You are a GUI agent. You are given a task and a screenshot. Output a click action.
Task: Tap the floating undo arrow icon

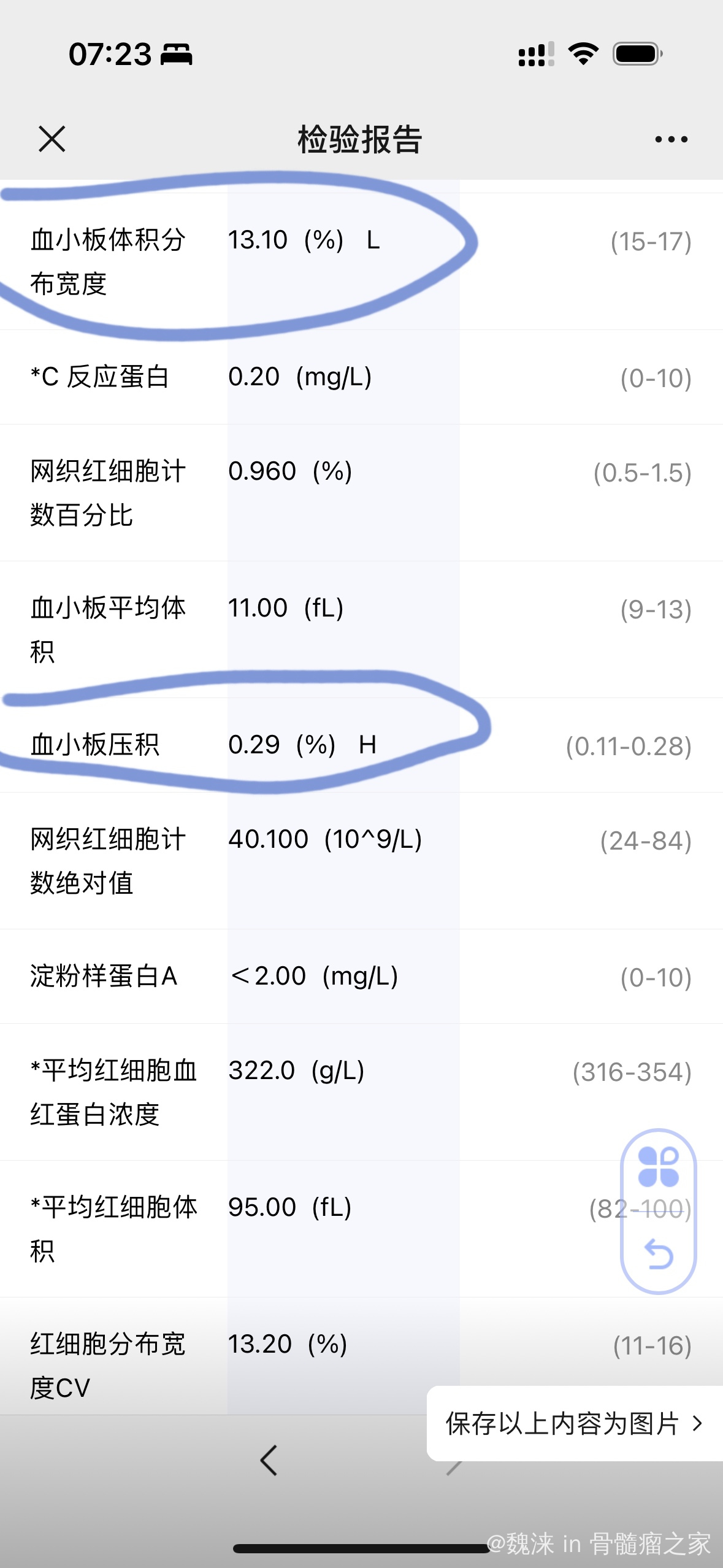coord(659,1254)
